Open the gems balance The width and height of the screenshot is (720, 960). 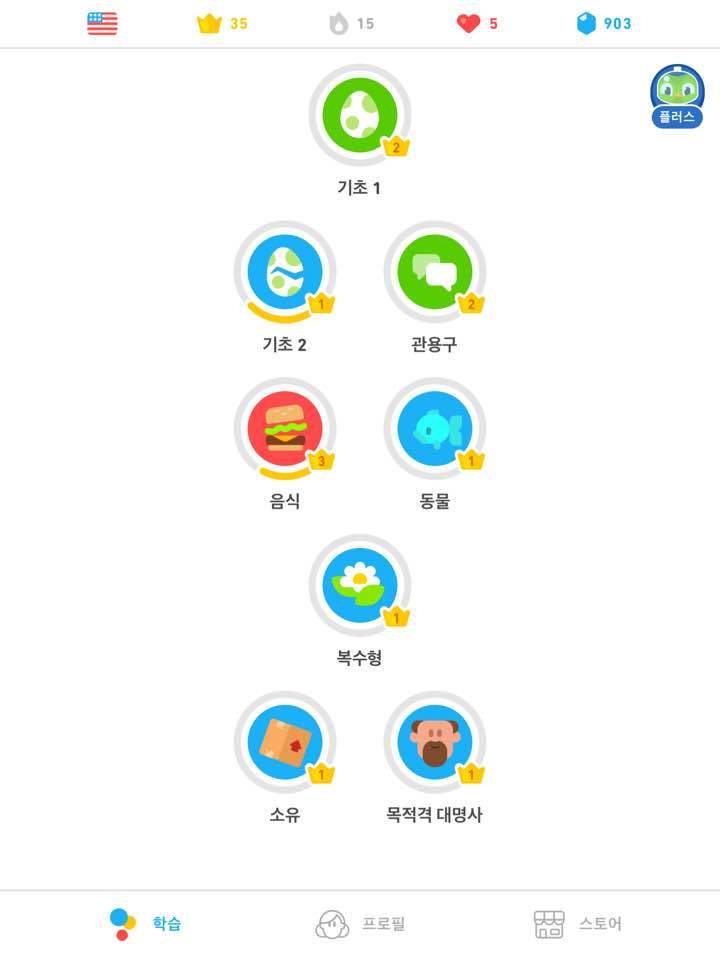pyautogui.click(x=600, y=21)
